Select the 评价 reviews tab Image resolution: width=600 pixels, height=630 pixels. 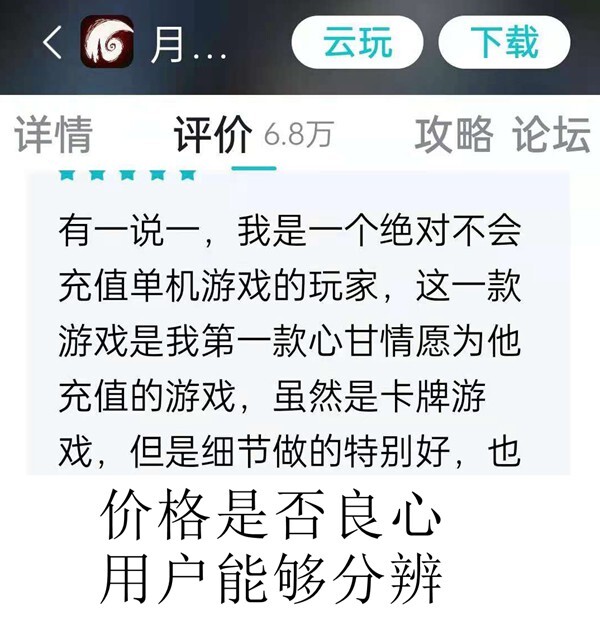pos(212,136)
